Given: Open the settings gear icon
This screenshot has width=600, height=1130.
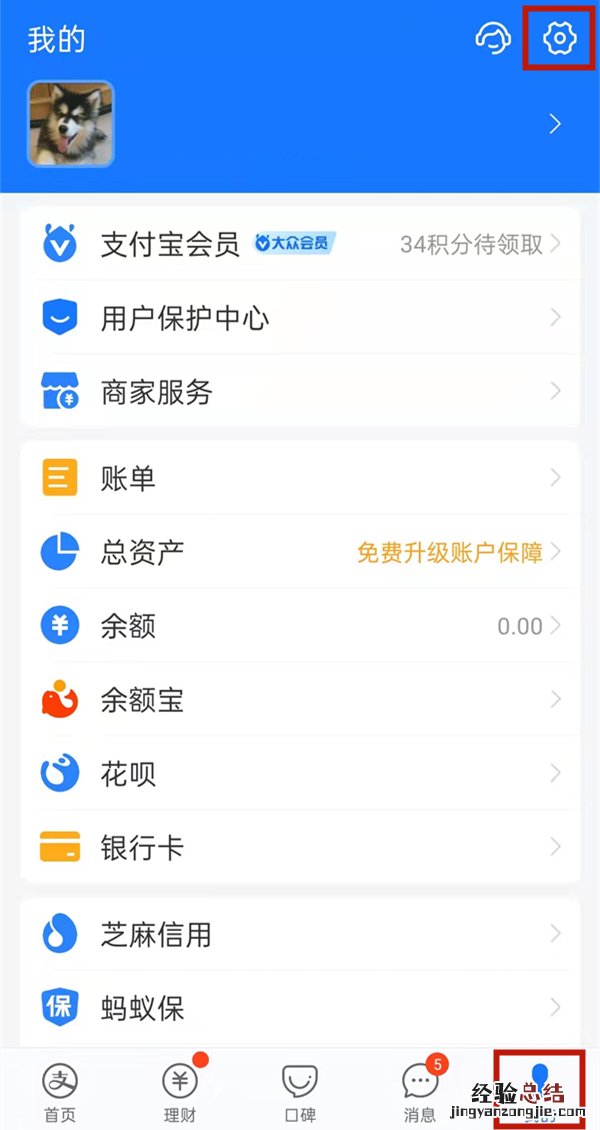Looking at the screenshot, I should (560, 39).
